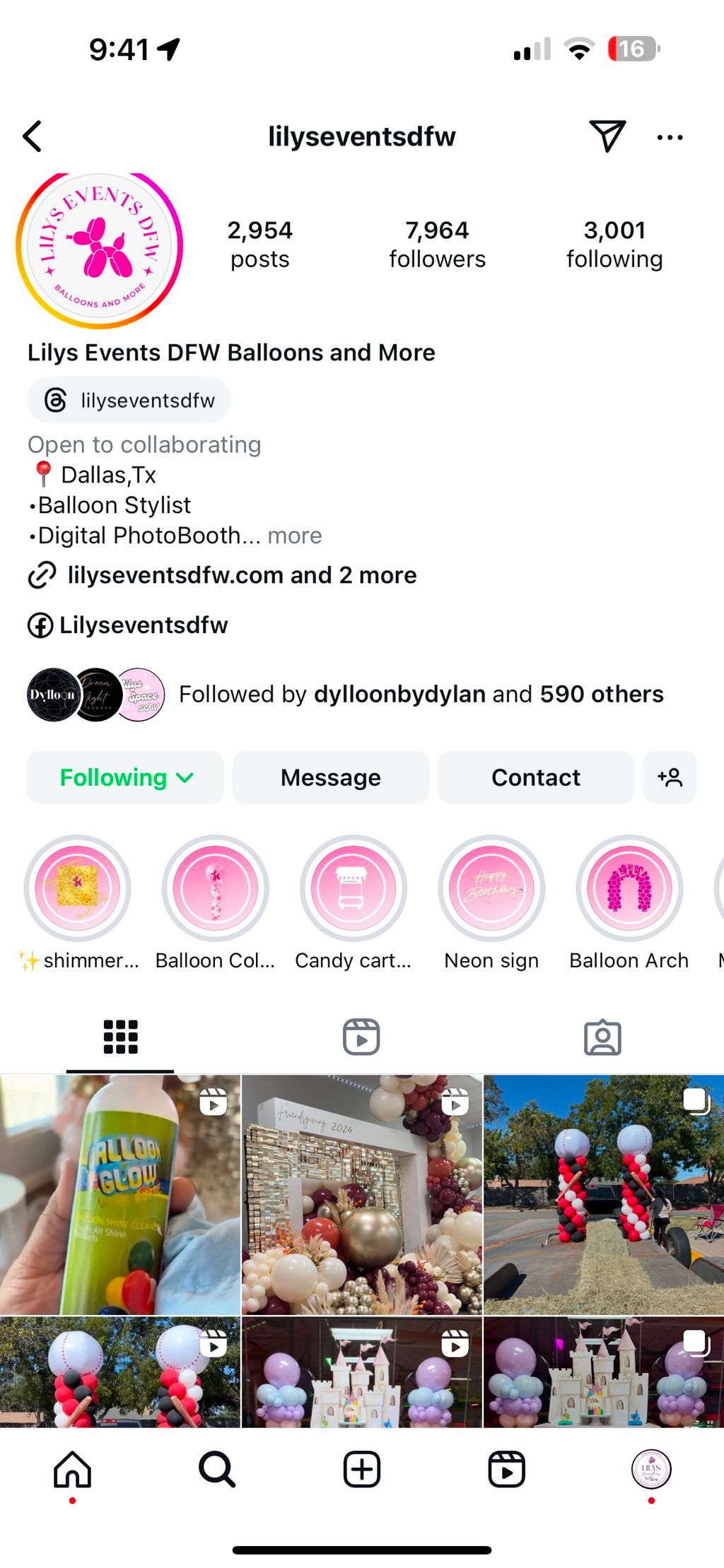Open the lilyseventsdfw Threads badge

tap(129, 400)
